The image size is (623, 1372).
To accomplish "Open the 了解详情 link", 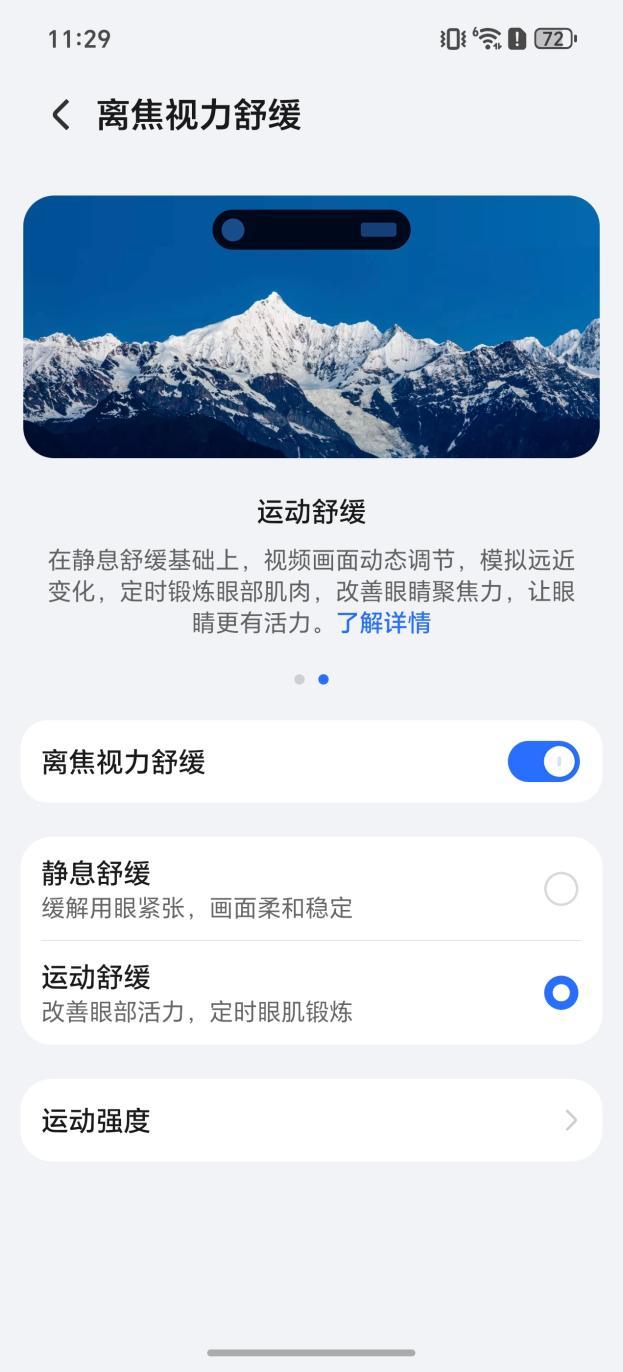I will [383, 623].
